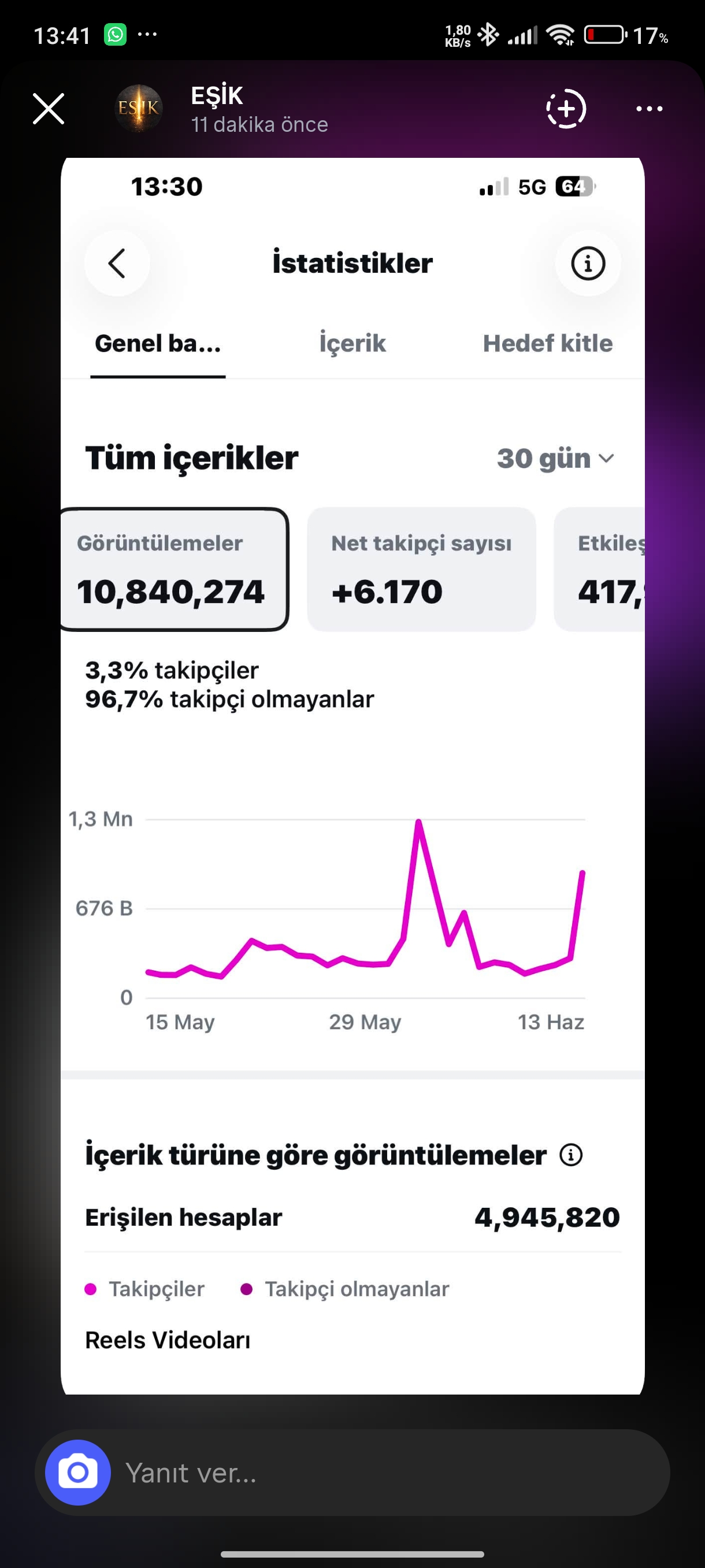This screenshot has height=1568, width=705.
Task: Open the camera to reply with a photo
Action: tap(78, 1473)
